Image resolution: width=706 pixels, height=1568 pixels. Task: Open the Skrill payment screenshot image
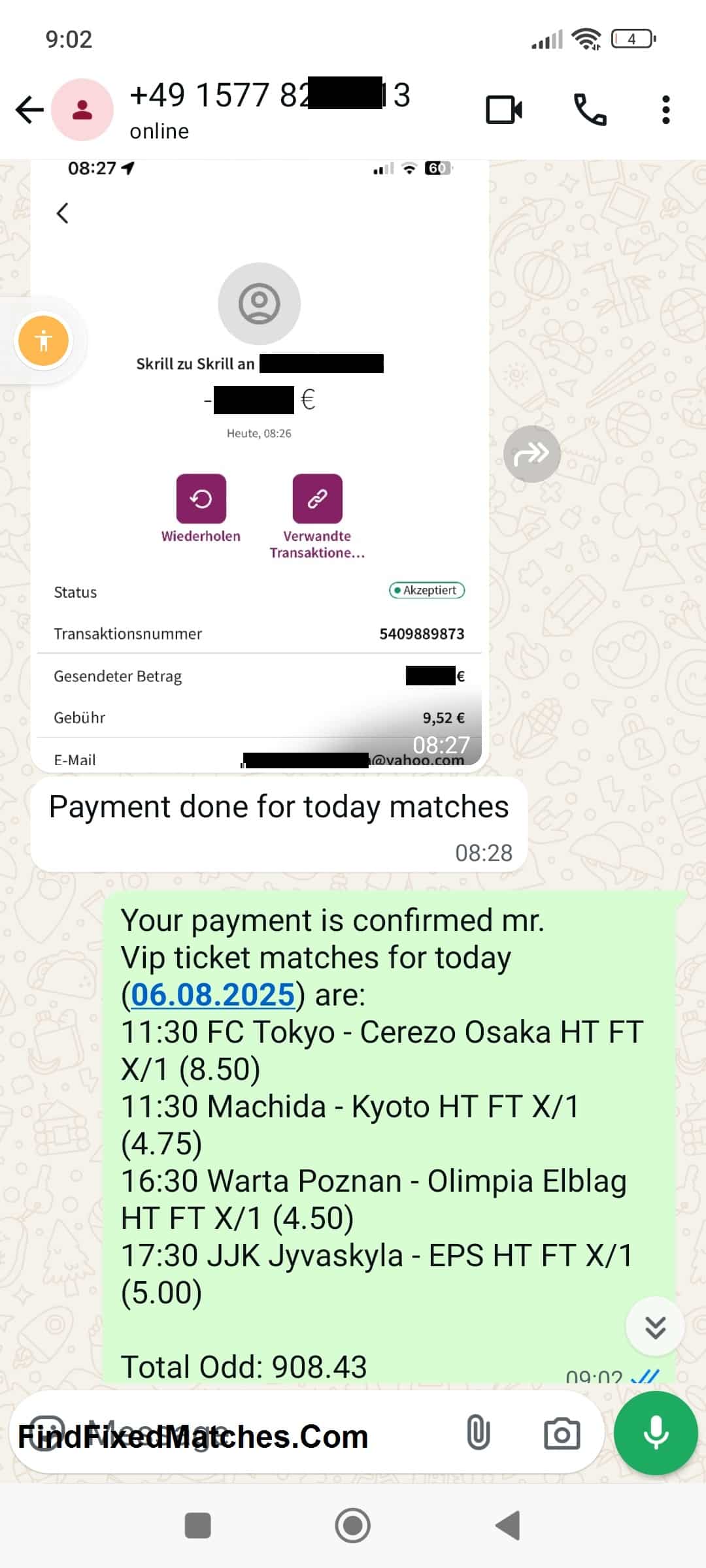pyautogui.click(x=260, y=466)
